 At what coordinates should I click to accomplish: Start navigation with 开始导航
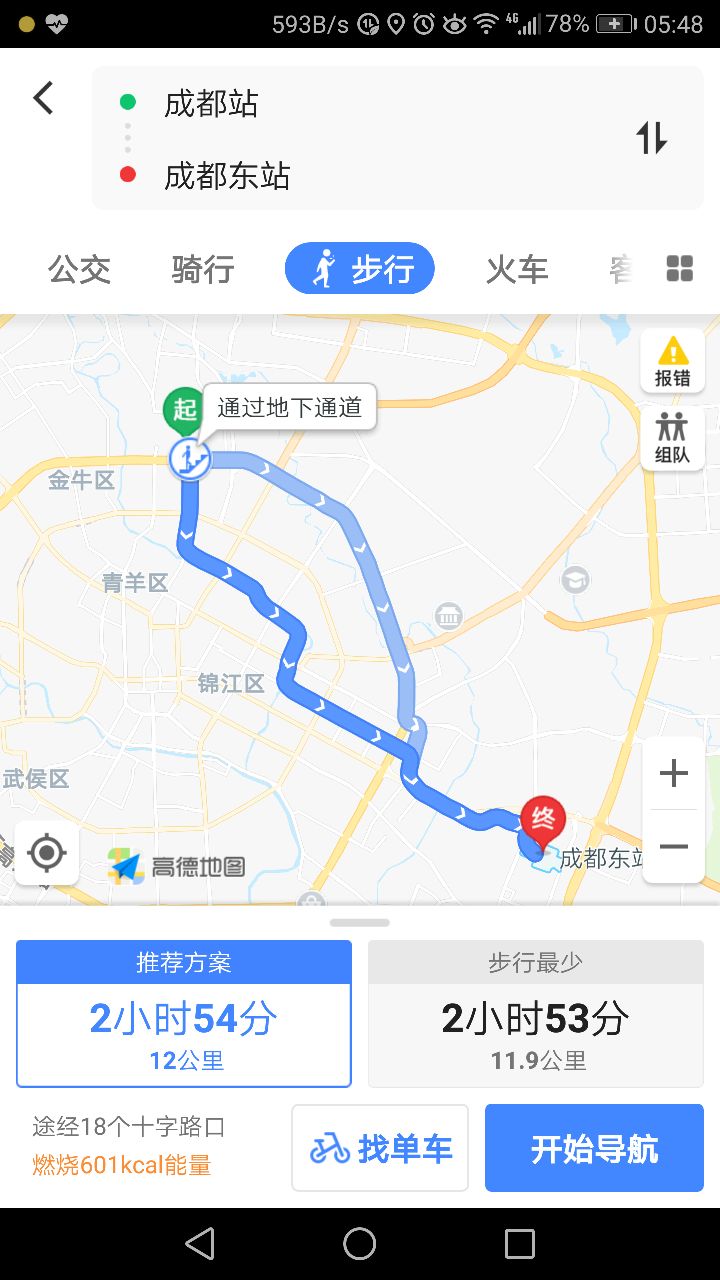[x=594, y=1148]
